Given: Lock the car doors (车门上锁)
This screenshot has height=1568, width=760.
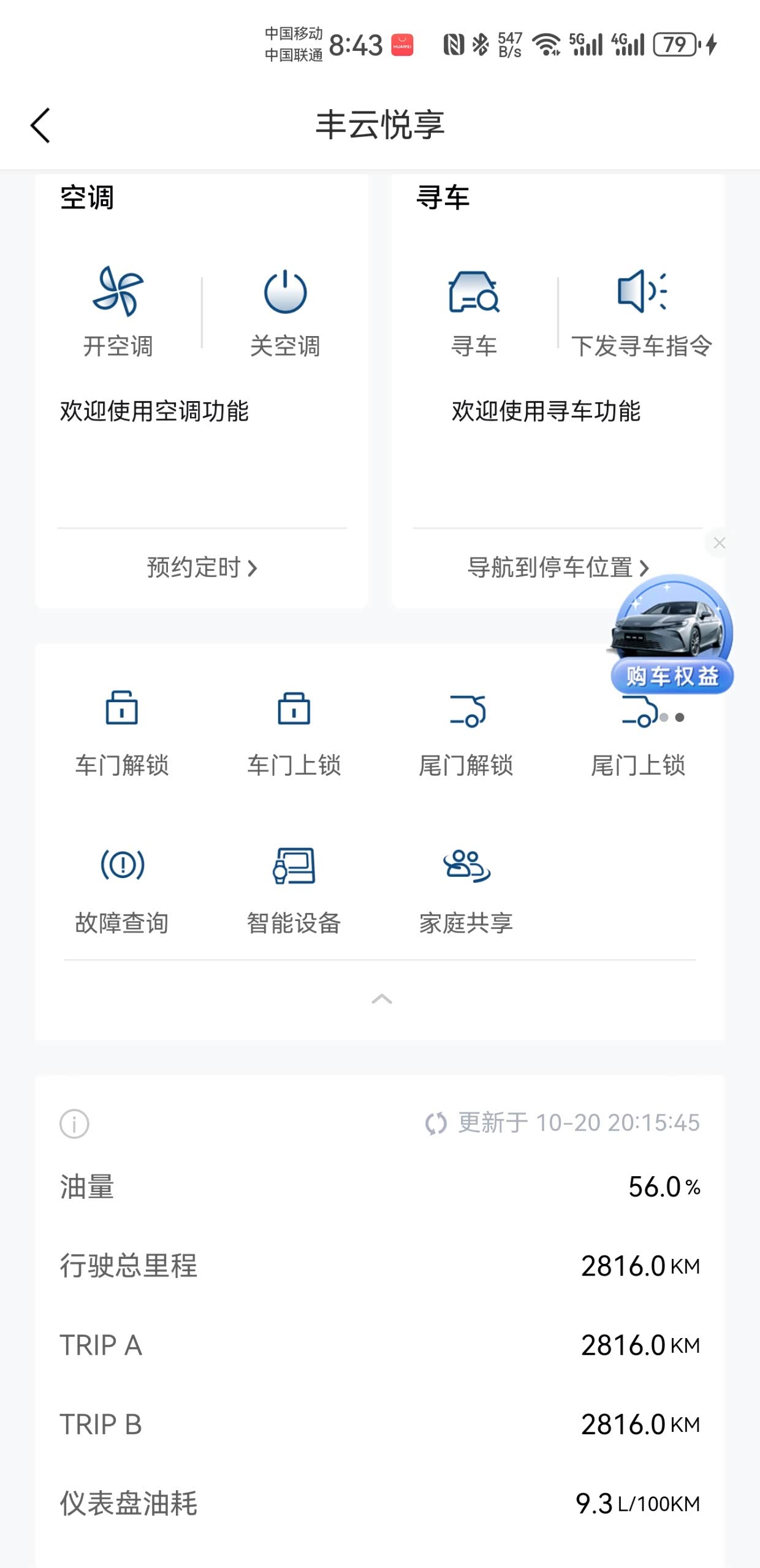Looking at the screenshot, I should [x=294, y=733].
